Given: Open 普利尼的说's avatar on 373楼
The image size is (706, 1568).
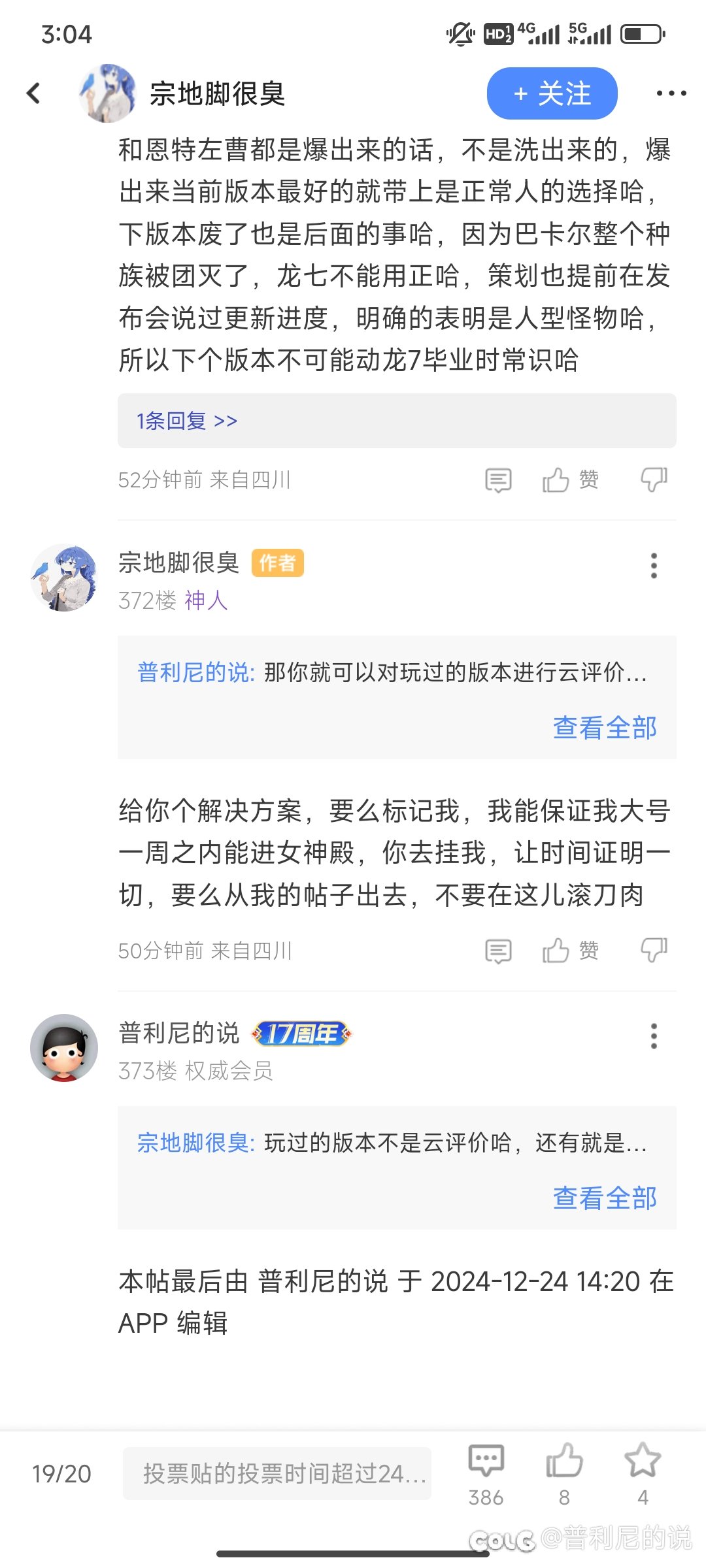Looking at the screenshot, I should 64,1047.
